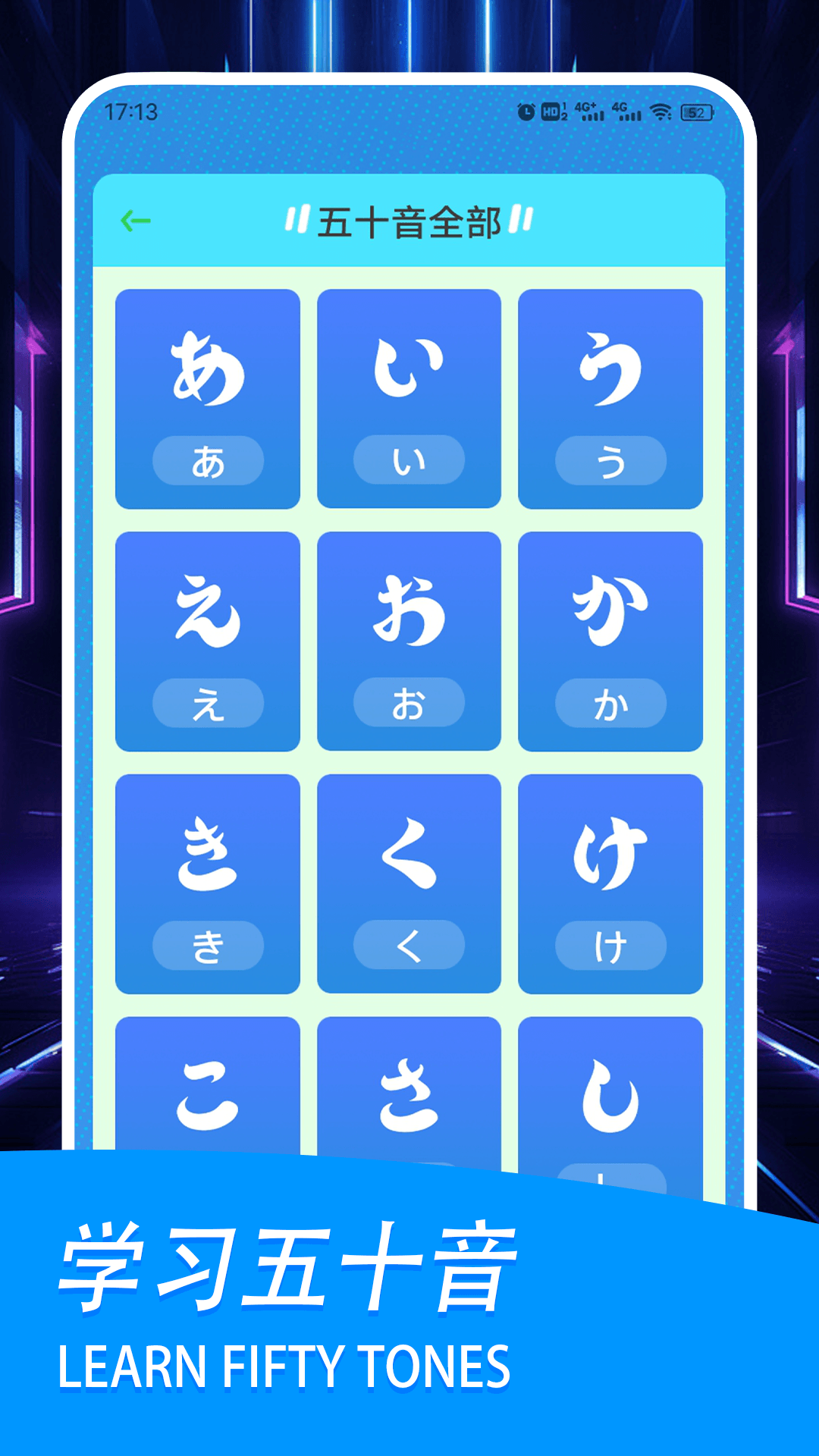Open the う hiragana card
Screen dimensions: 819x1456
[611, 379]
